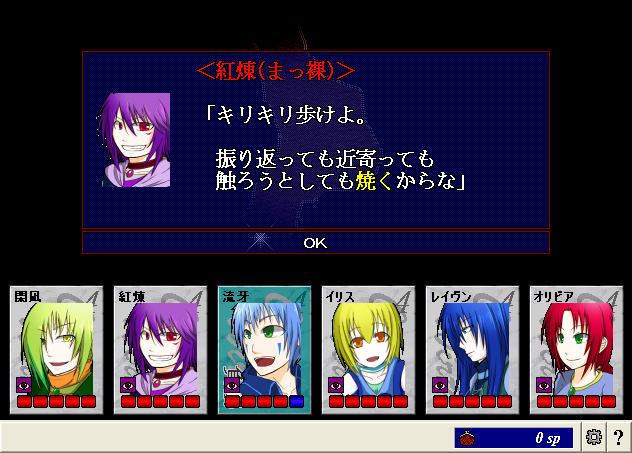Image resolution: width=632 pixels, height=453 pixels.
Task: Select the 流牙 character card
Action: click(x=264, y=350)
